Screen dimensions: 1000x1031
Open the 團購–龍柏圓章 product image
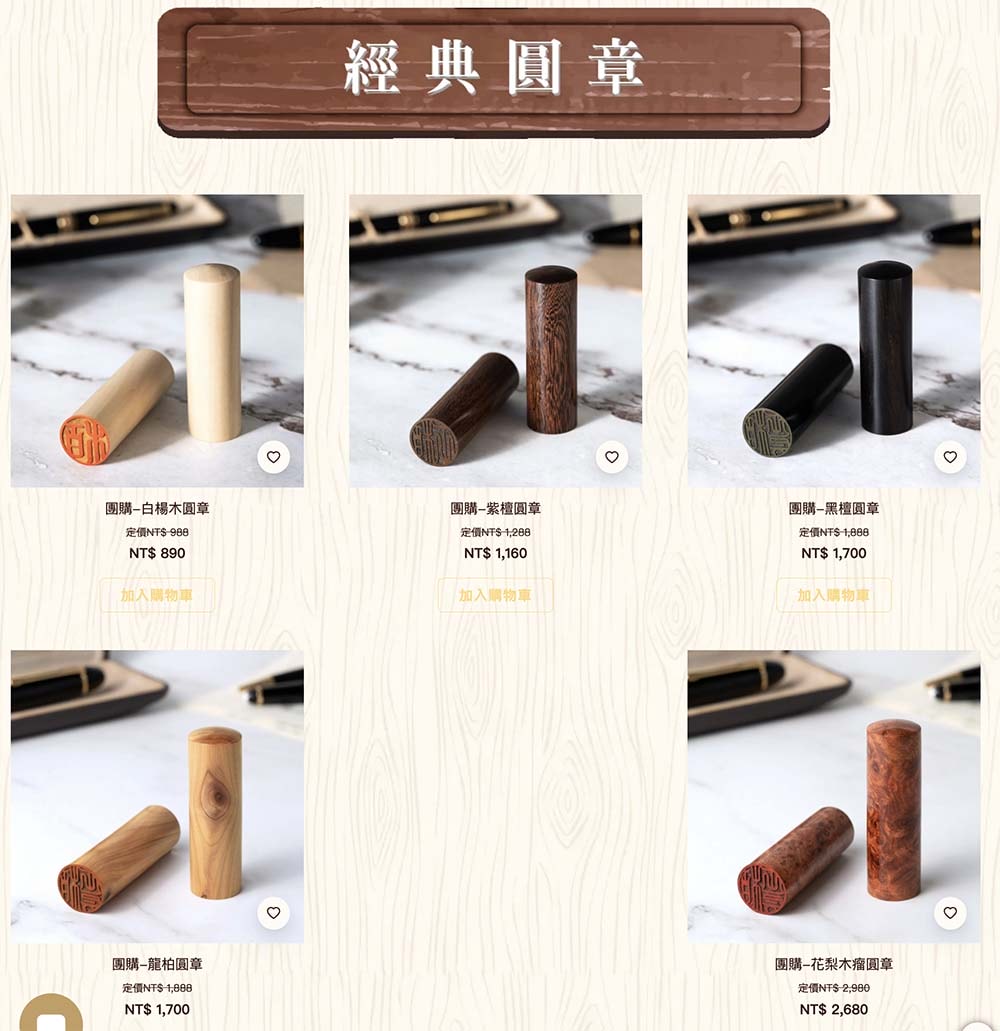click(x=157, y=796)
